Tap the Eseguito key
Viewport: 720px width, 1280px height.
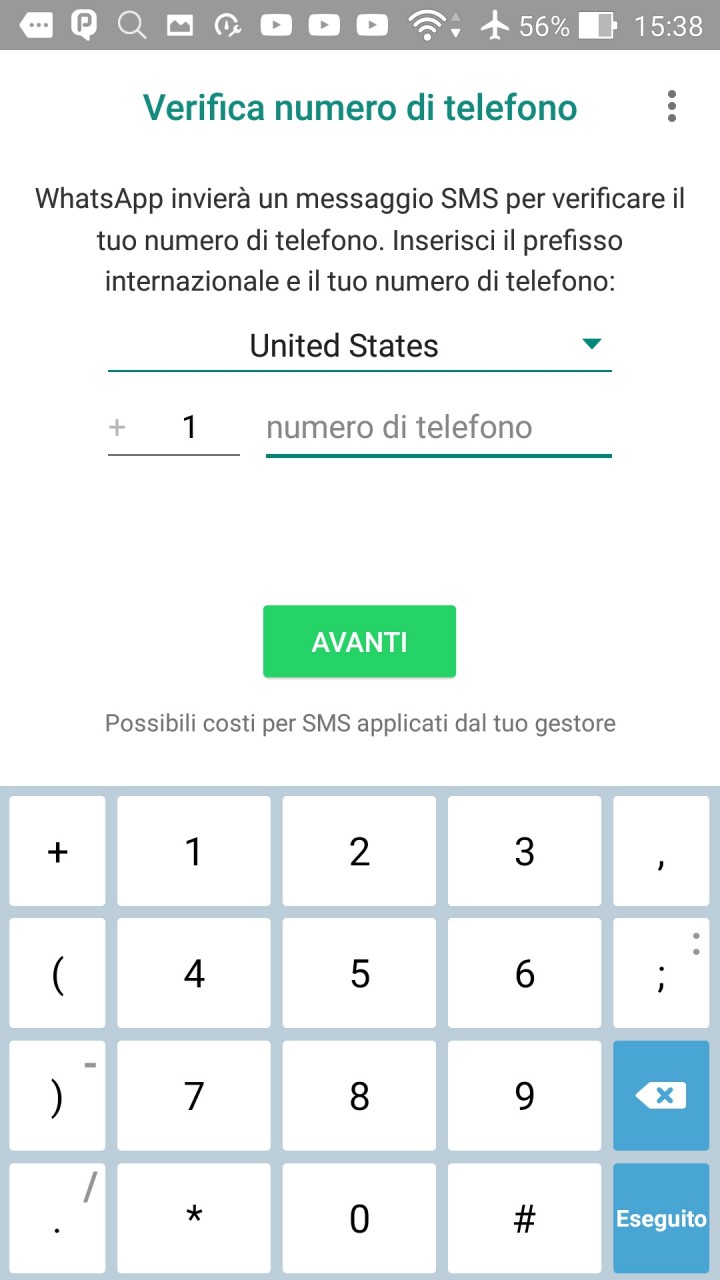pos(661,1219)
